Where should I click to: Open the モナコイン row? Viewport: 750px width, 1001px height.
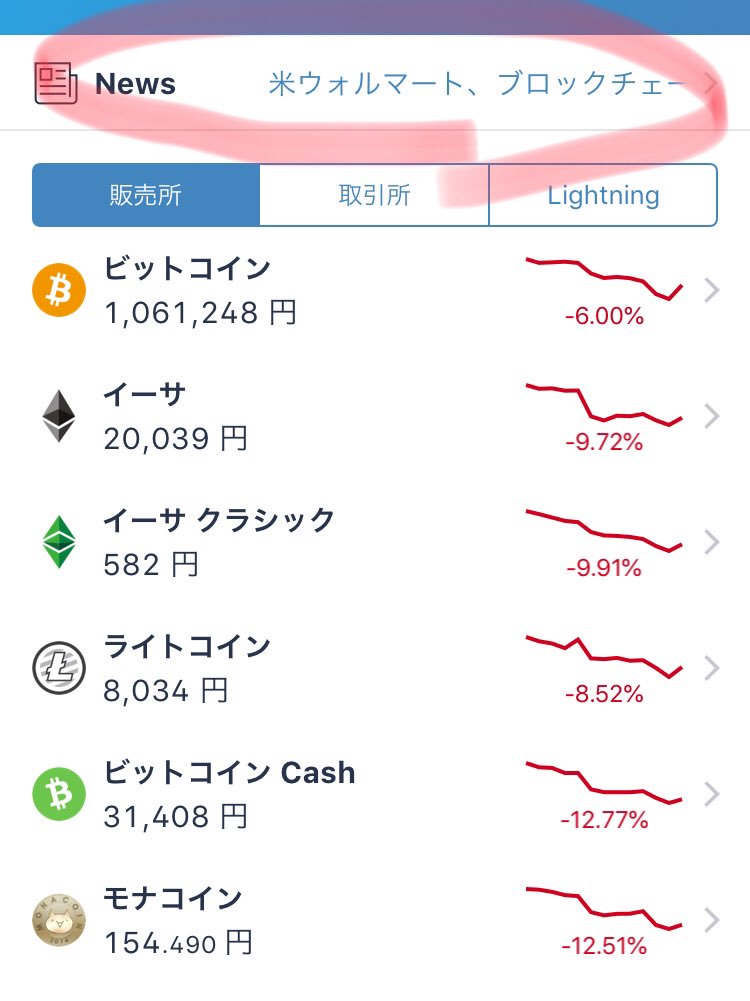tap(375, 920)
